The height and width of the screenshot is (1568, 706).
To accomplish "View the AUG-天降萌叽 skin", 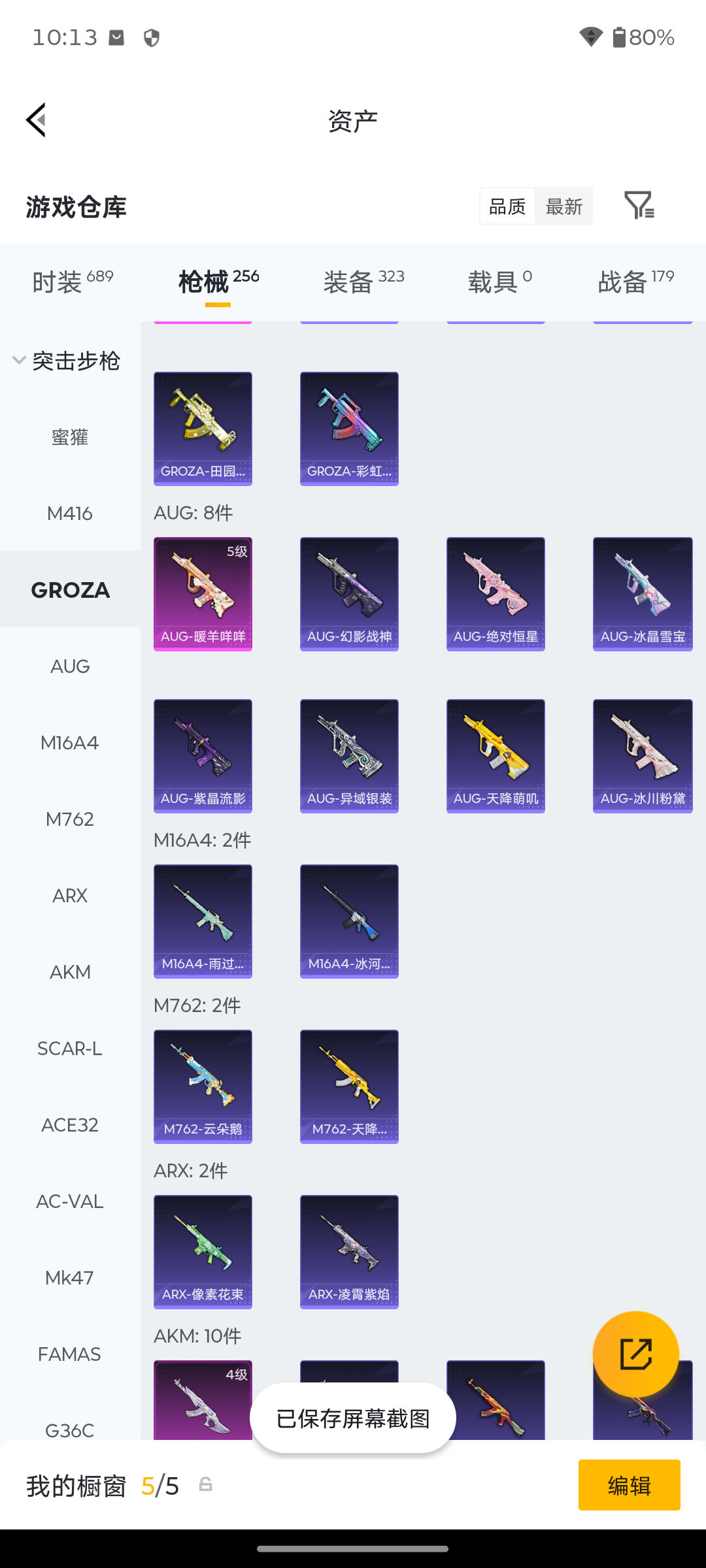I will tap(496, 756).
